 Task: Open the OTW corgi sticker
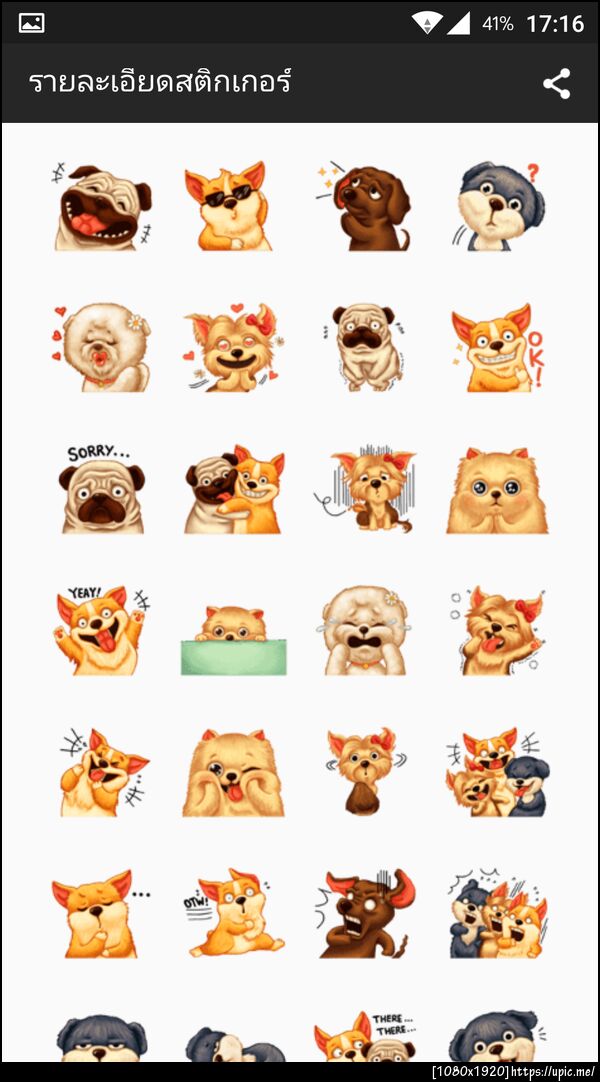click(233, 913)
